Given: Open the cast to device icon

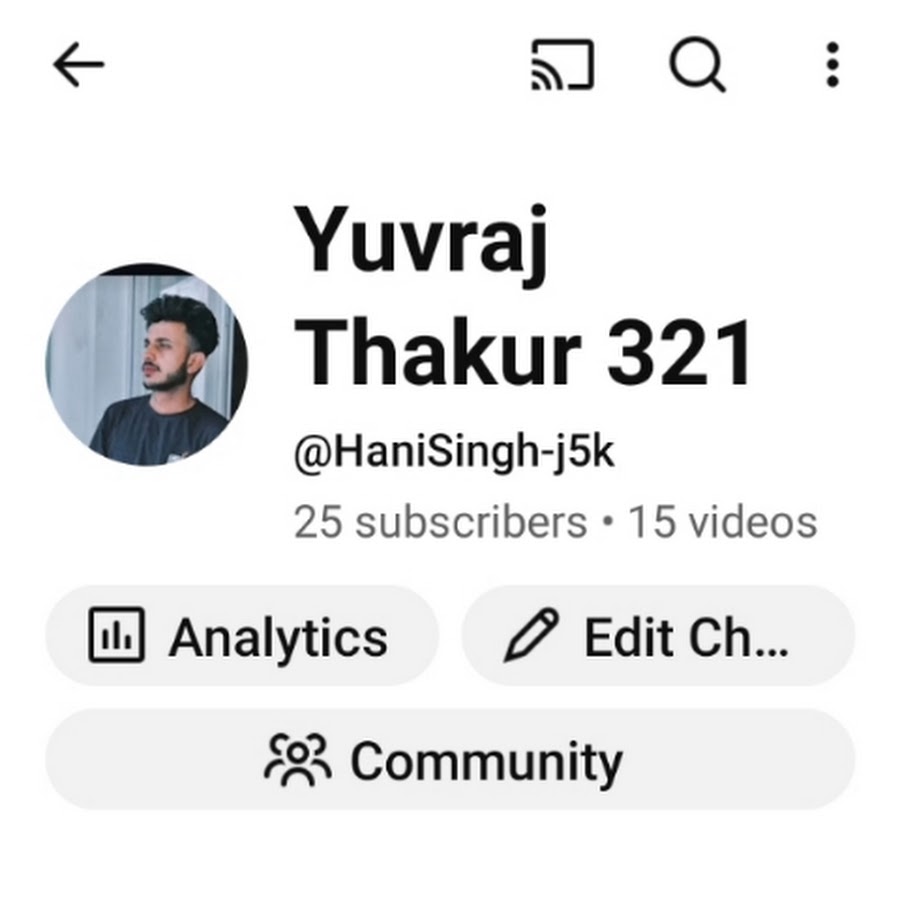Looking at the screenshot, I should pos(562,66).
